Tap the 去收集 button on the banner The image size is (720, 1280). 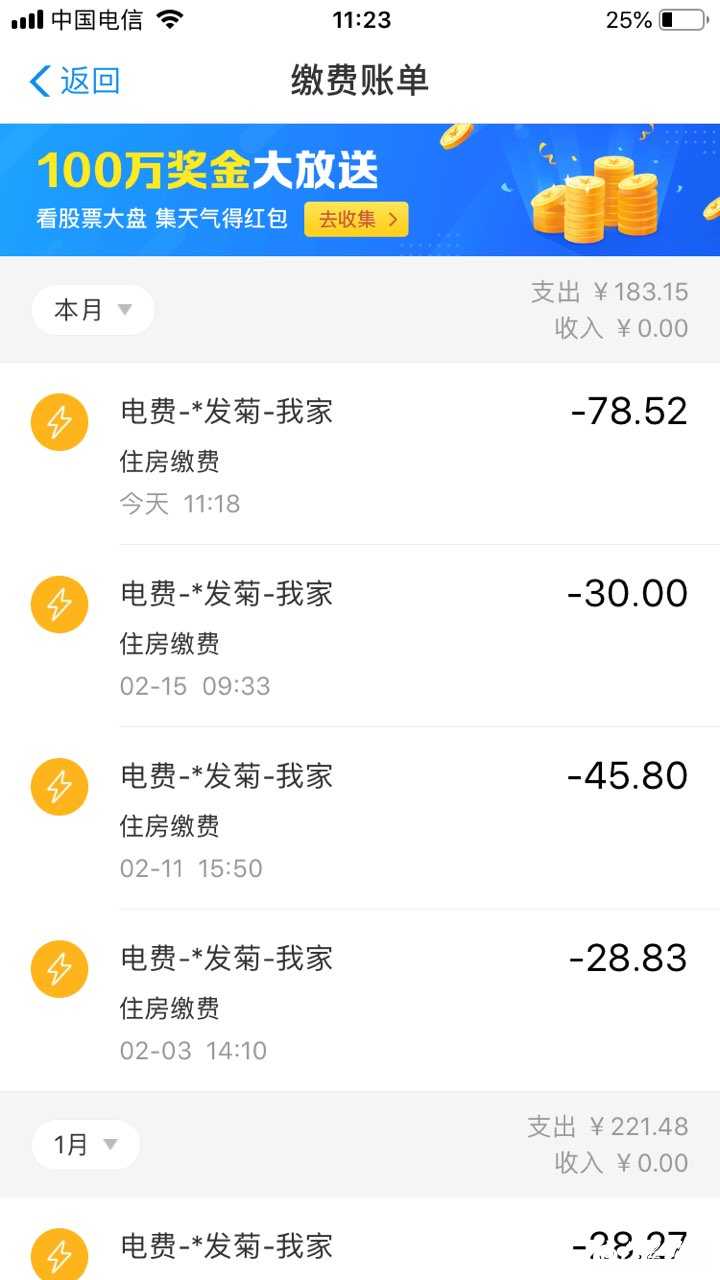[x=356, y=219]
